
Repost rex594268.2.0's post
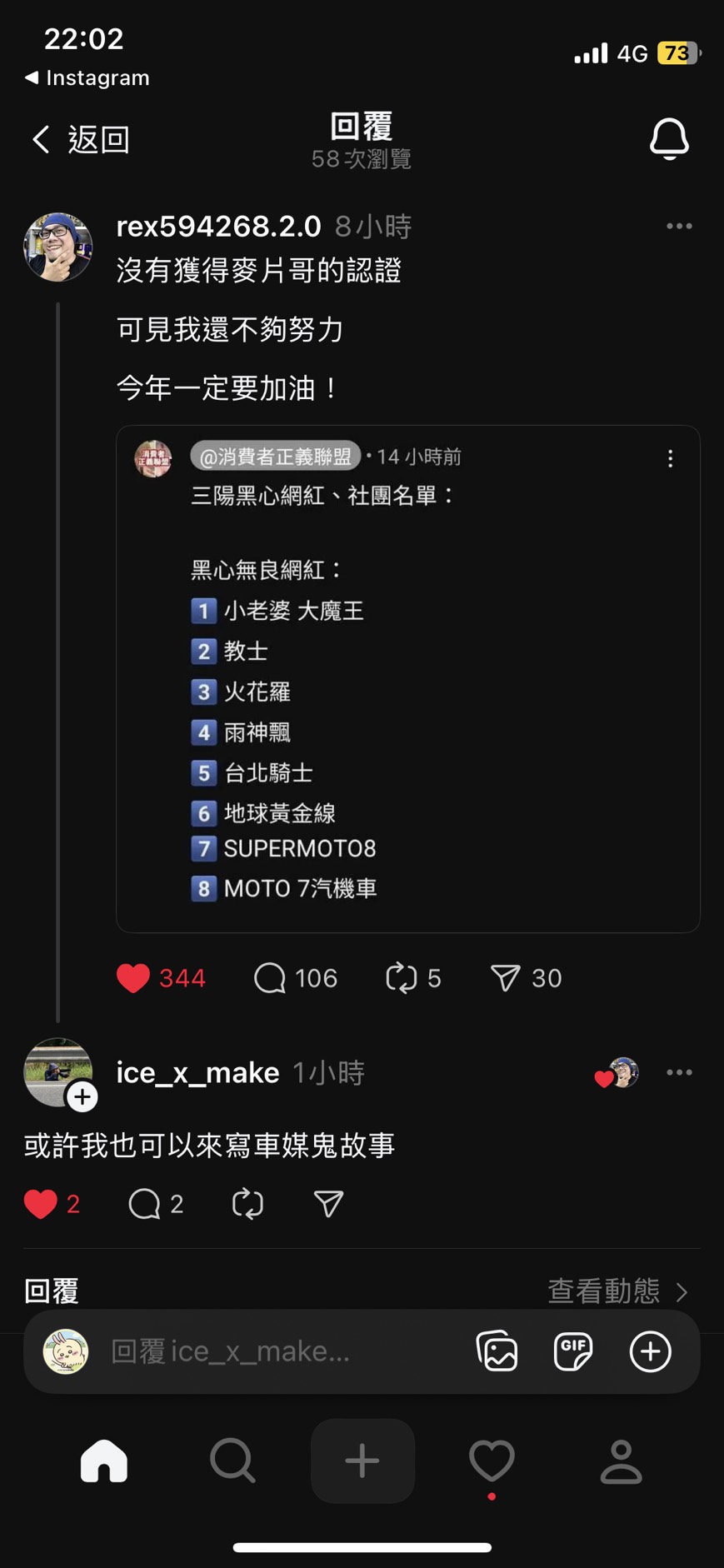tap(401, 977)
